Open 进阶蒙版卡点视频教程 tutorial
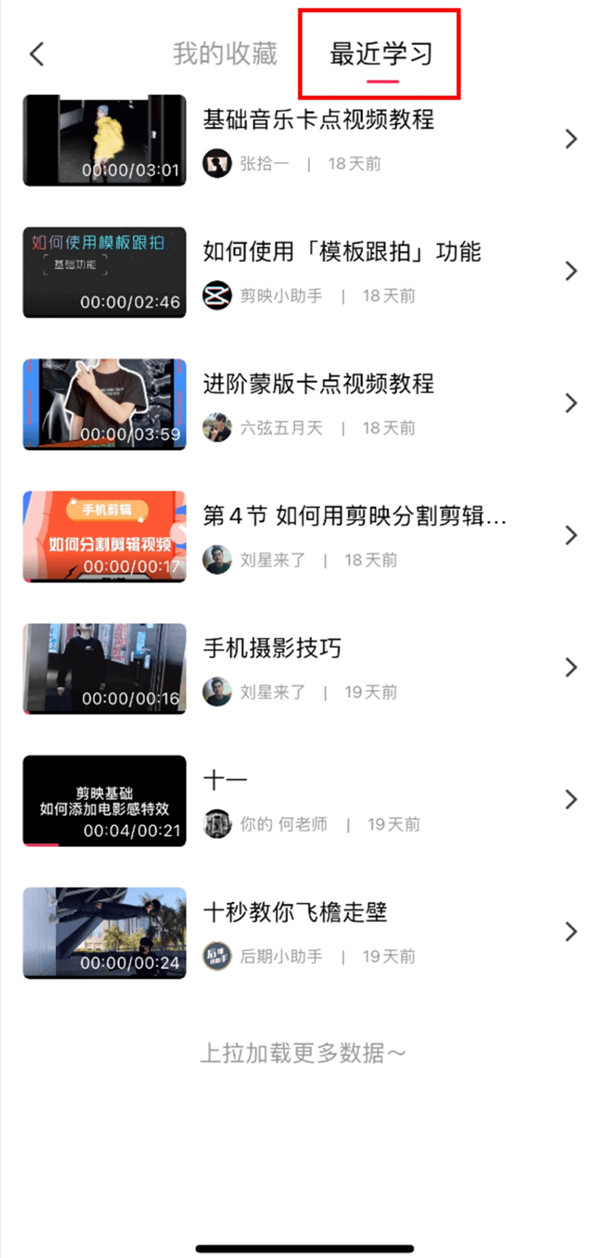Viewport: 600px width, 1258px height. (318, 384)
